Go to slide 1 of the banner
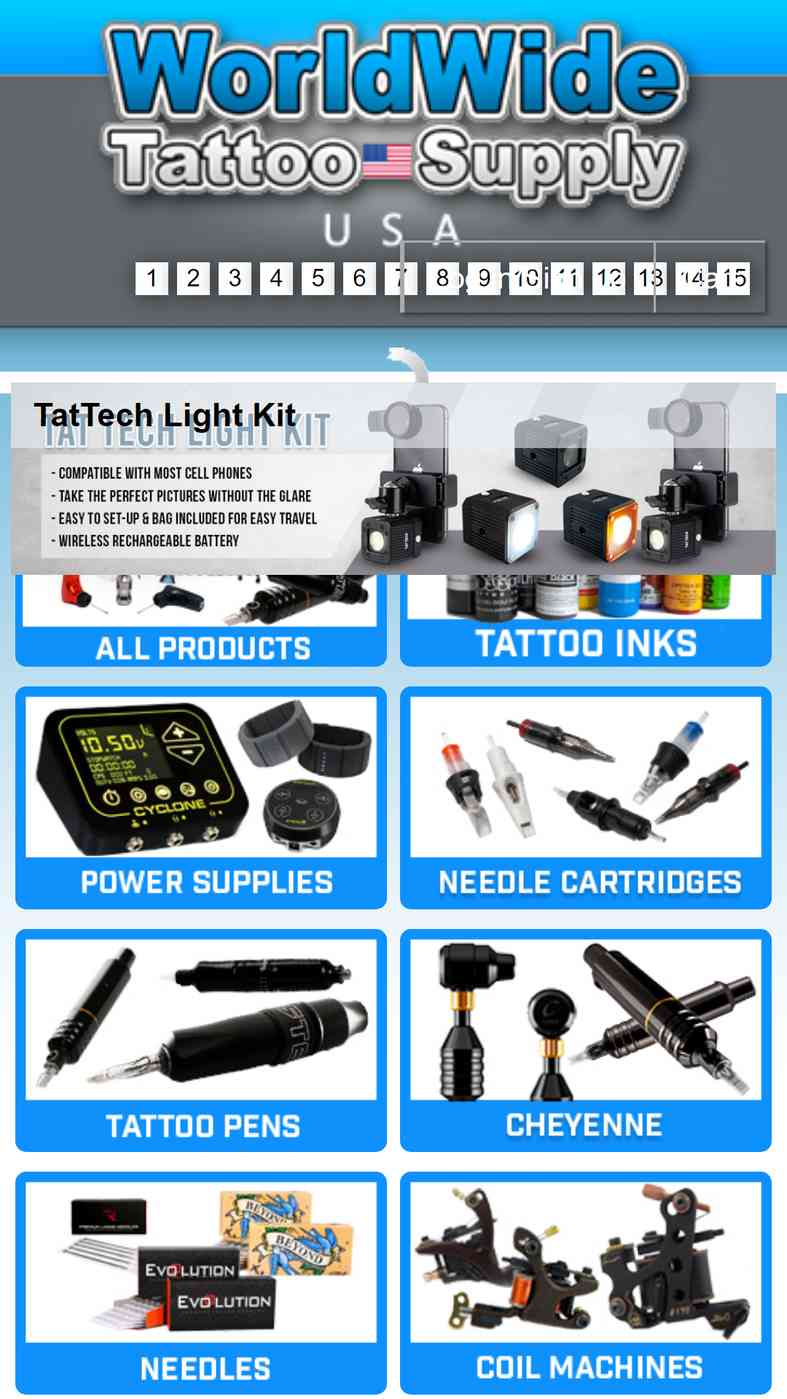 click(151, 278)
